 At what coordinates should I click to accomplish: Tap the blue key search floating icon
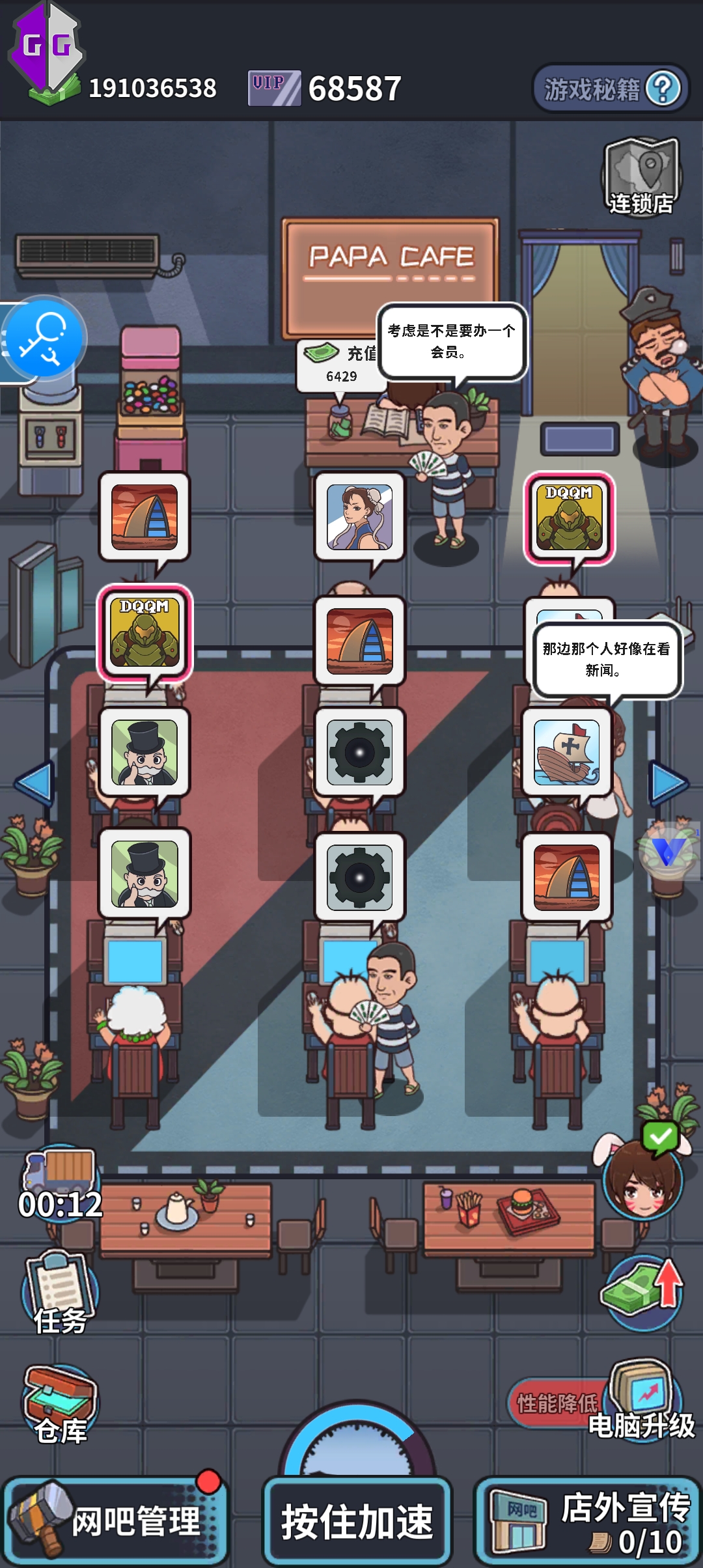tap(43, 339)
